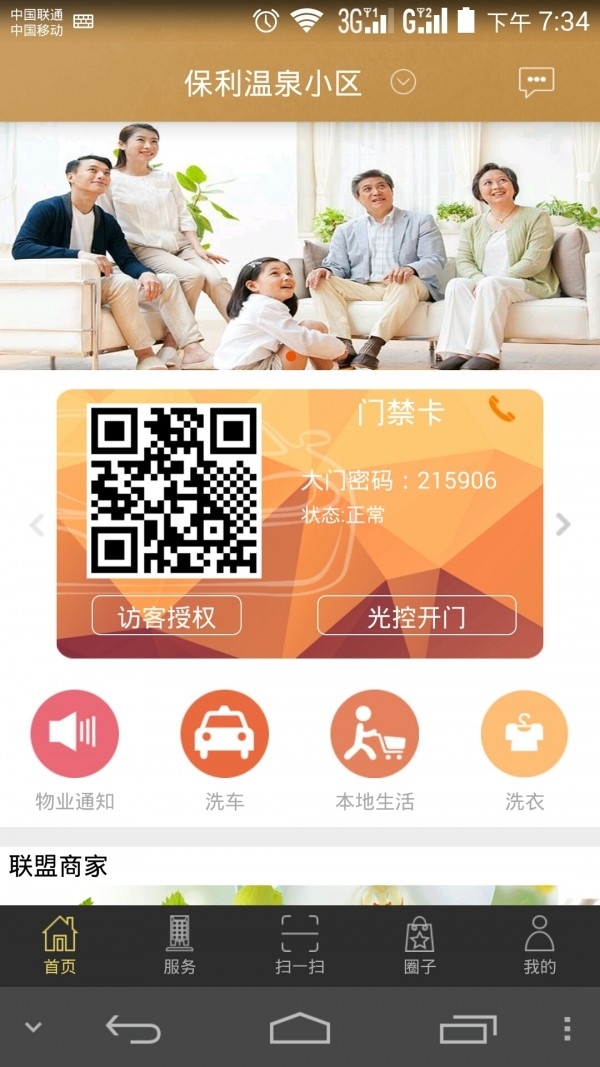Screen dimensions: 600x1067
Task: Open the 洗车 car wash service
Action: (225, 735)
